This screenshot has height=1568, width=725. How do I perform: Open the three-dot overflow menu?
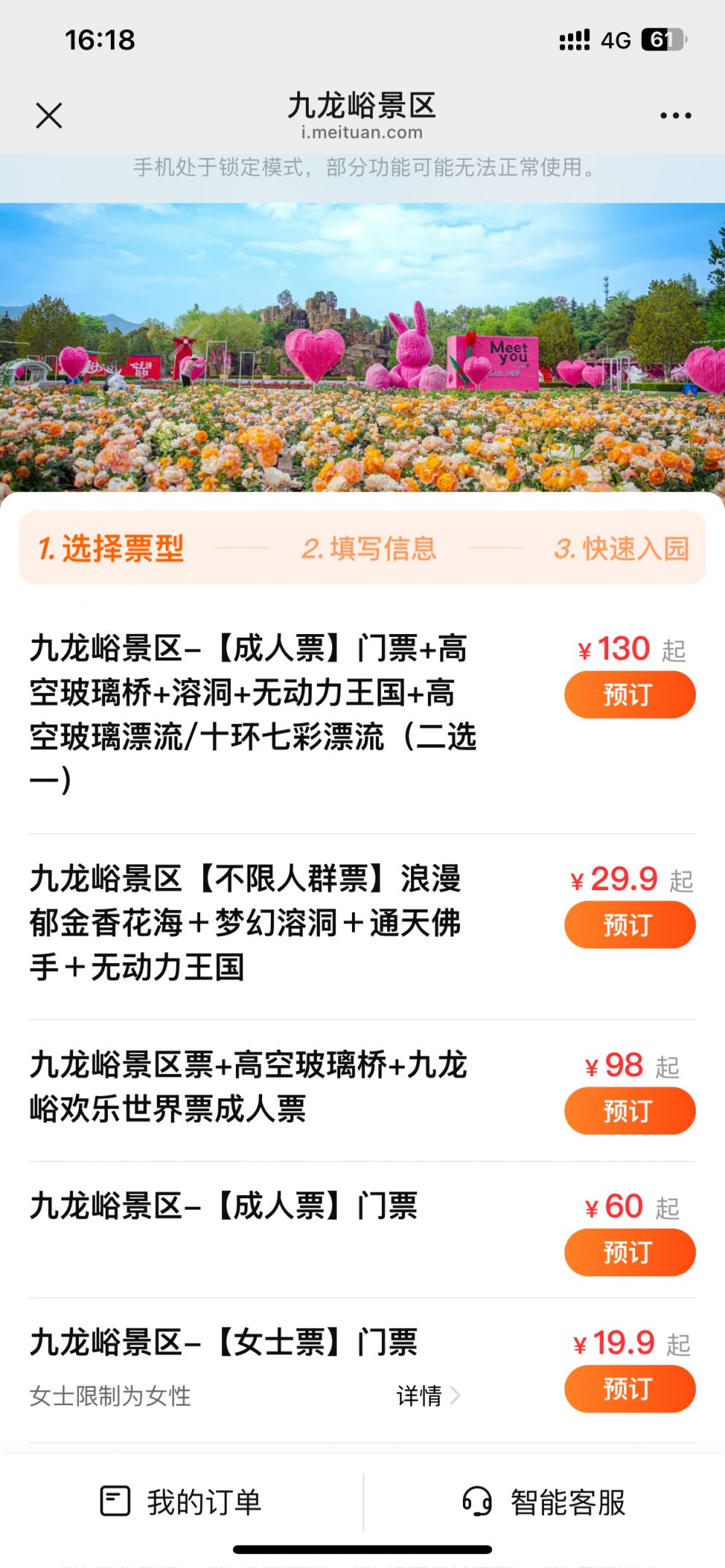click(675, 115)
